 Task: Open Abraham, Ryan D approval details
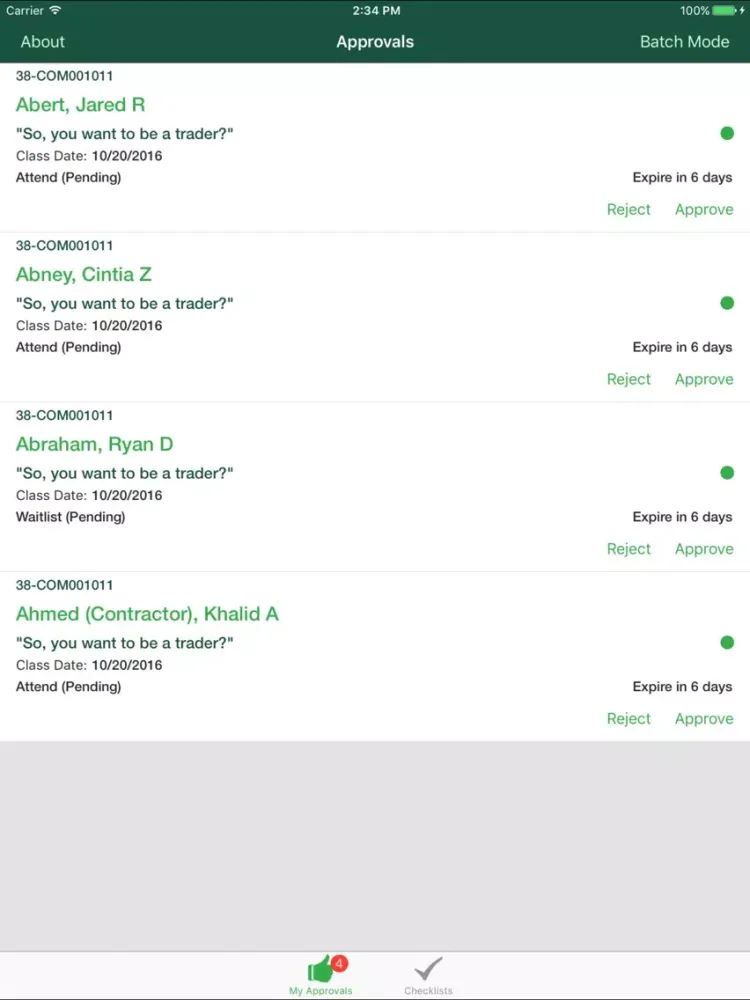coord(95,445)
